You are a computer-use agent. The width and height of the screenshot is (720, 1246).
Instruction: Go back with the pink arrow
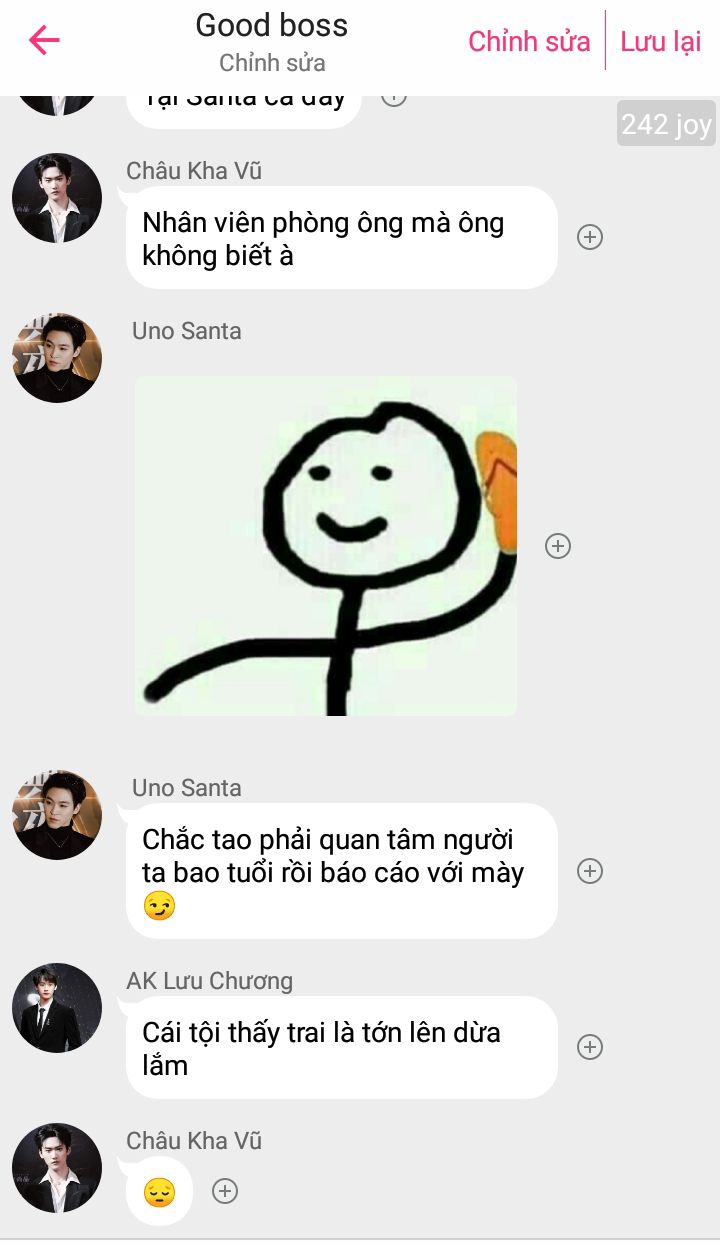(x=44, y=40)
